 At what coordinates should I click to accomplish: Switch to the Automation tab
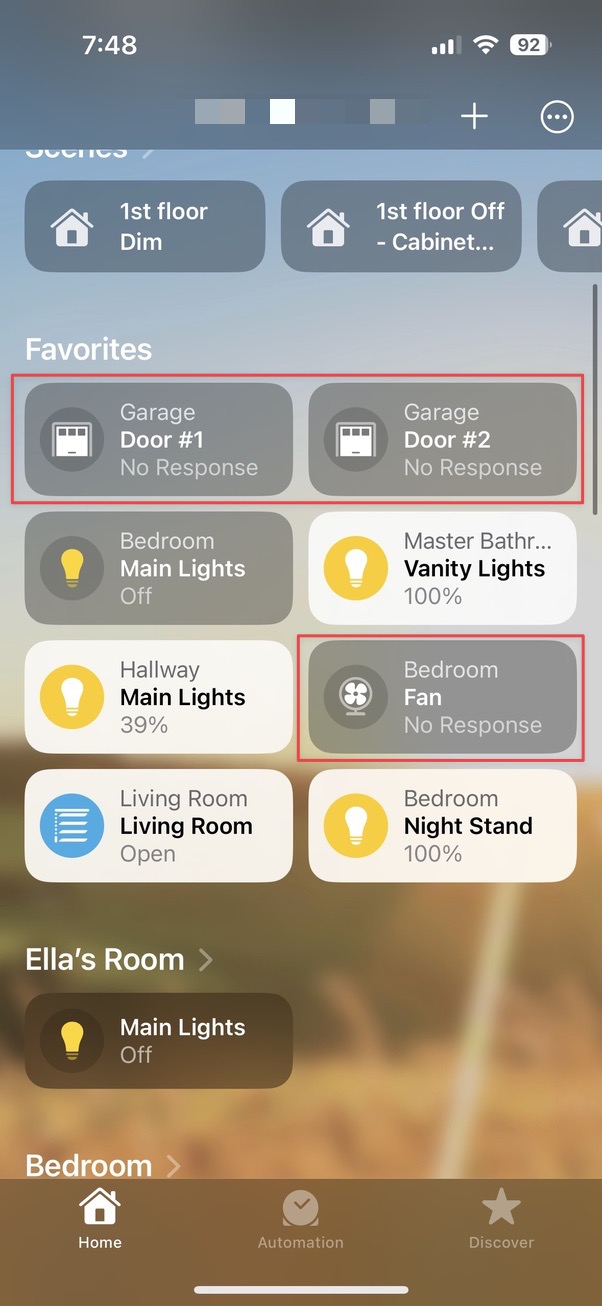(300, 1220)
